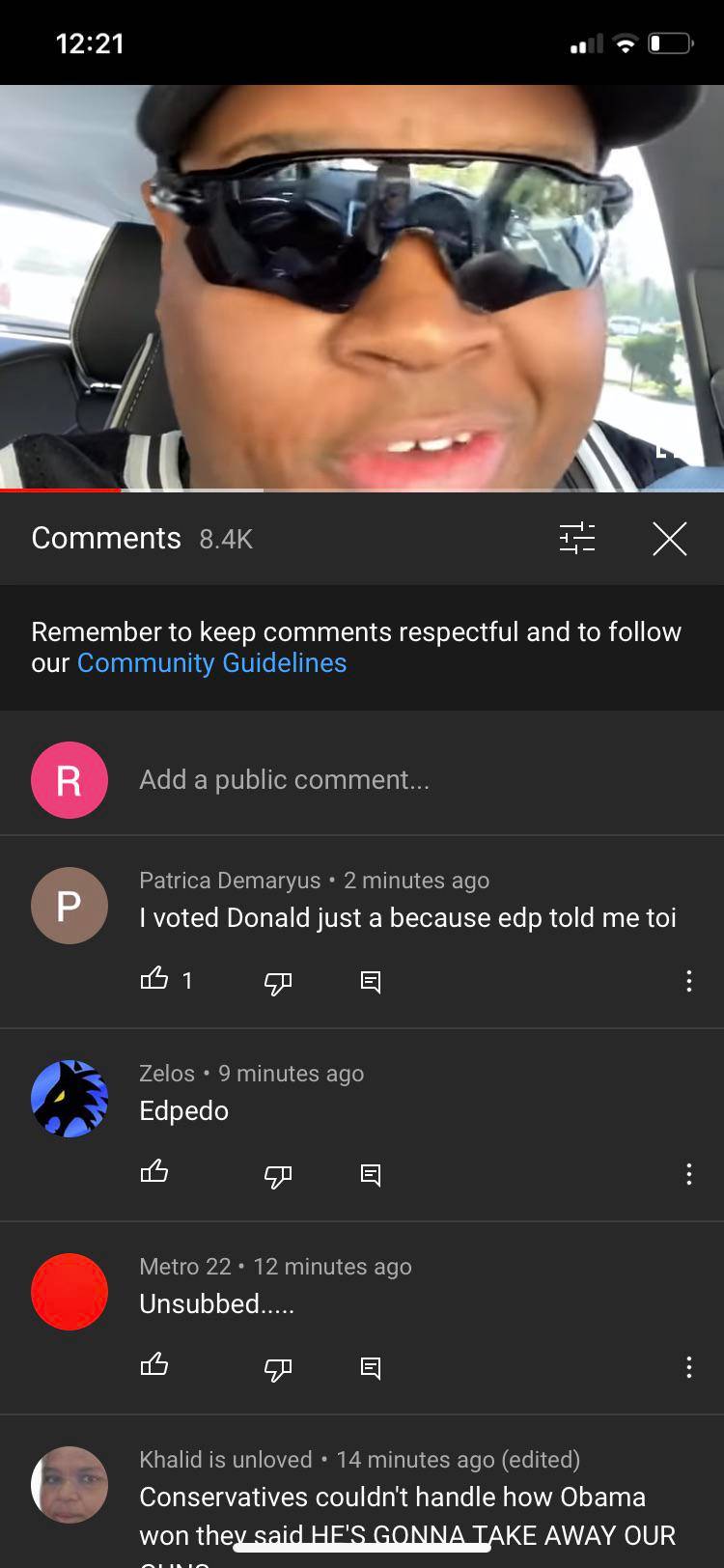The height and width of the screenshot is (1568, 724).
Task: Open more options for Patrica Demaryus's comment
Action: (688, 981)
